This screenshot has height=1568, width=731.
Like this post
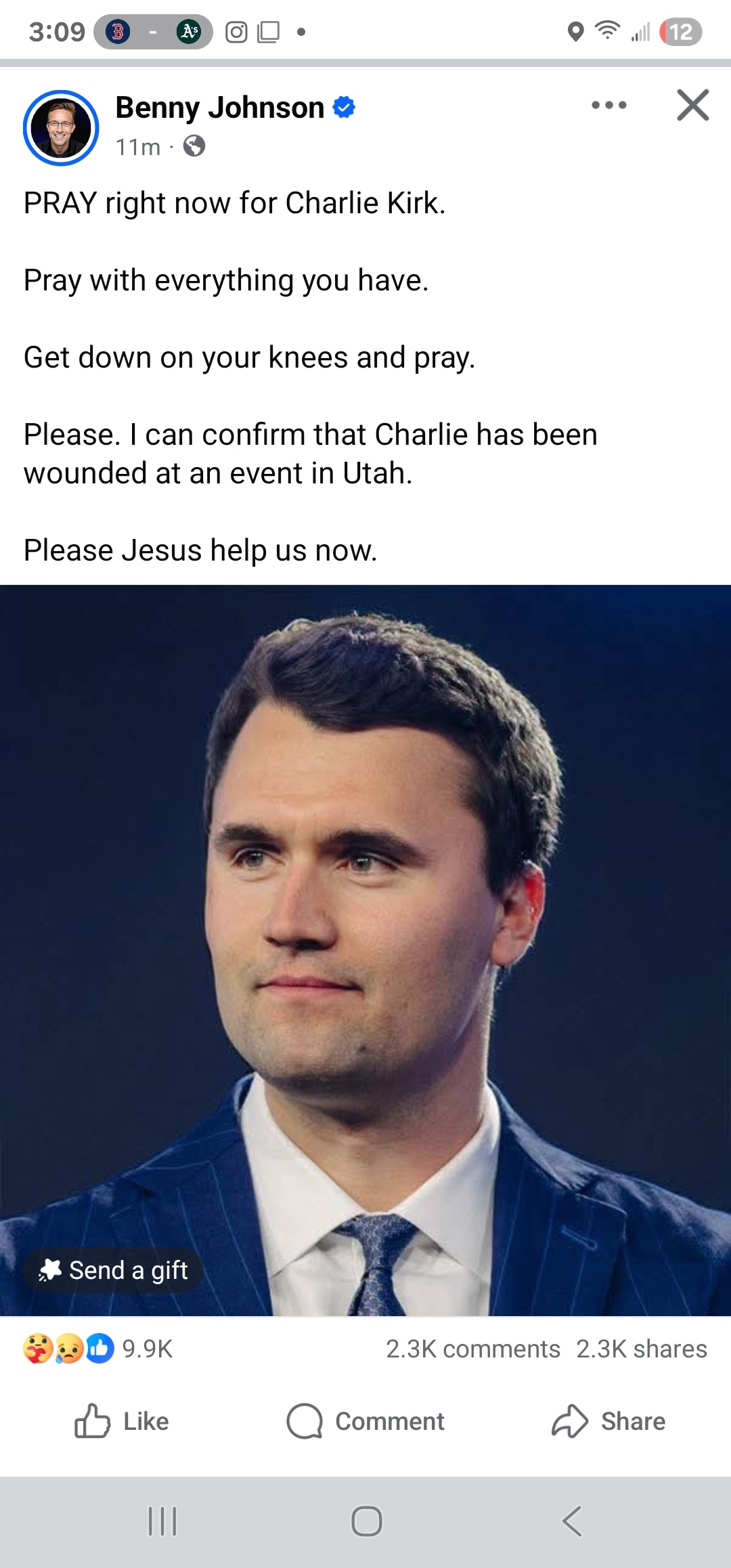tap(122, 1421)
